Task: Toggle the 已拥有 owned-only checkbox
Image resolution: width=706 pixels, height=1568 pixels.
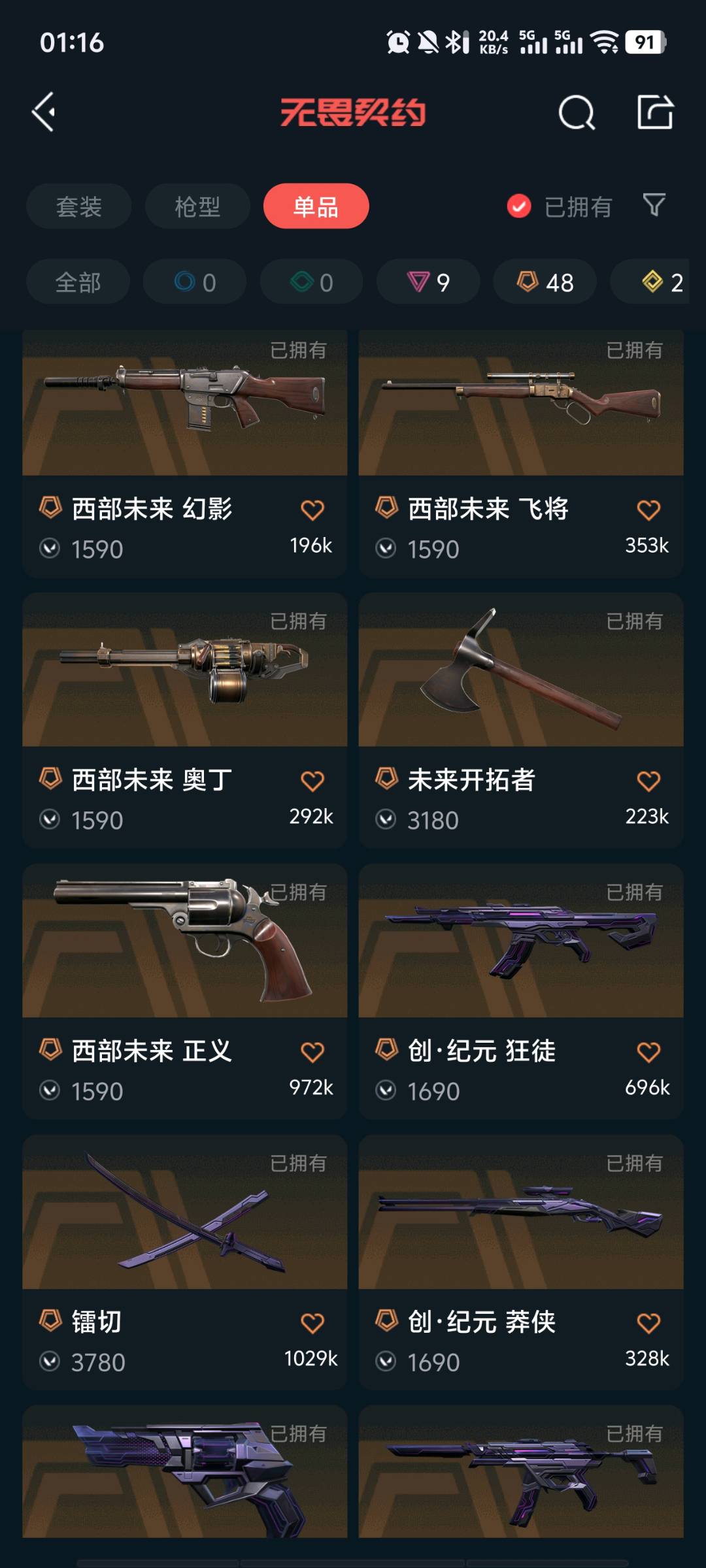Action: [x=519, y=206]
